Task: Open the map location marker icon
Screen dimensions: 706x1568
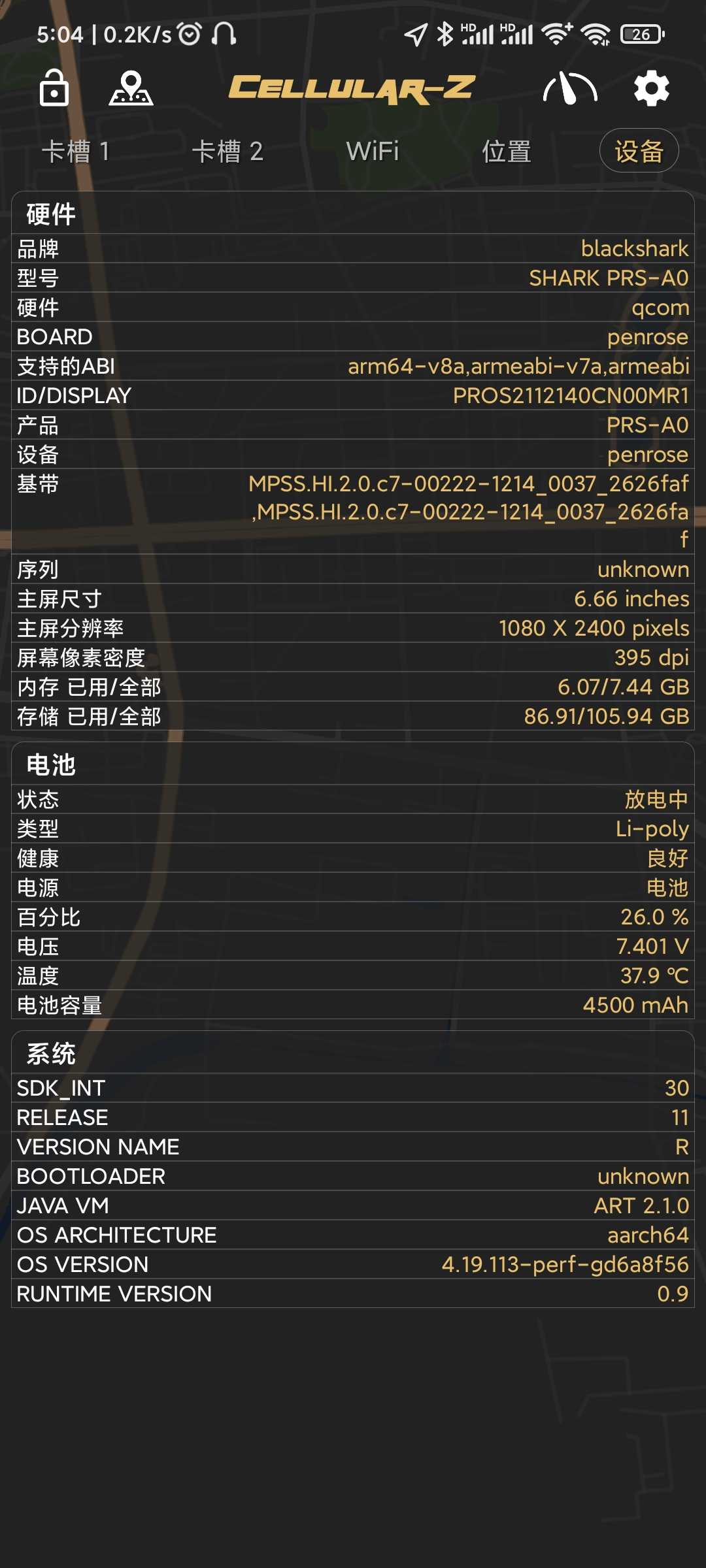Action: pyautogui.click(x=131, y=88)
